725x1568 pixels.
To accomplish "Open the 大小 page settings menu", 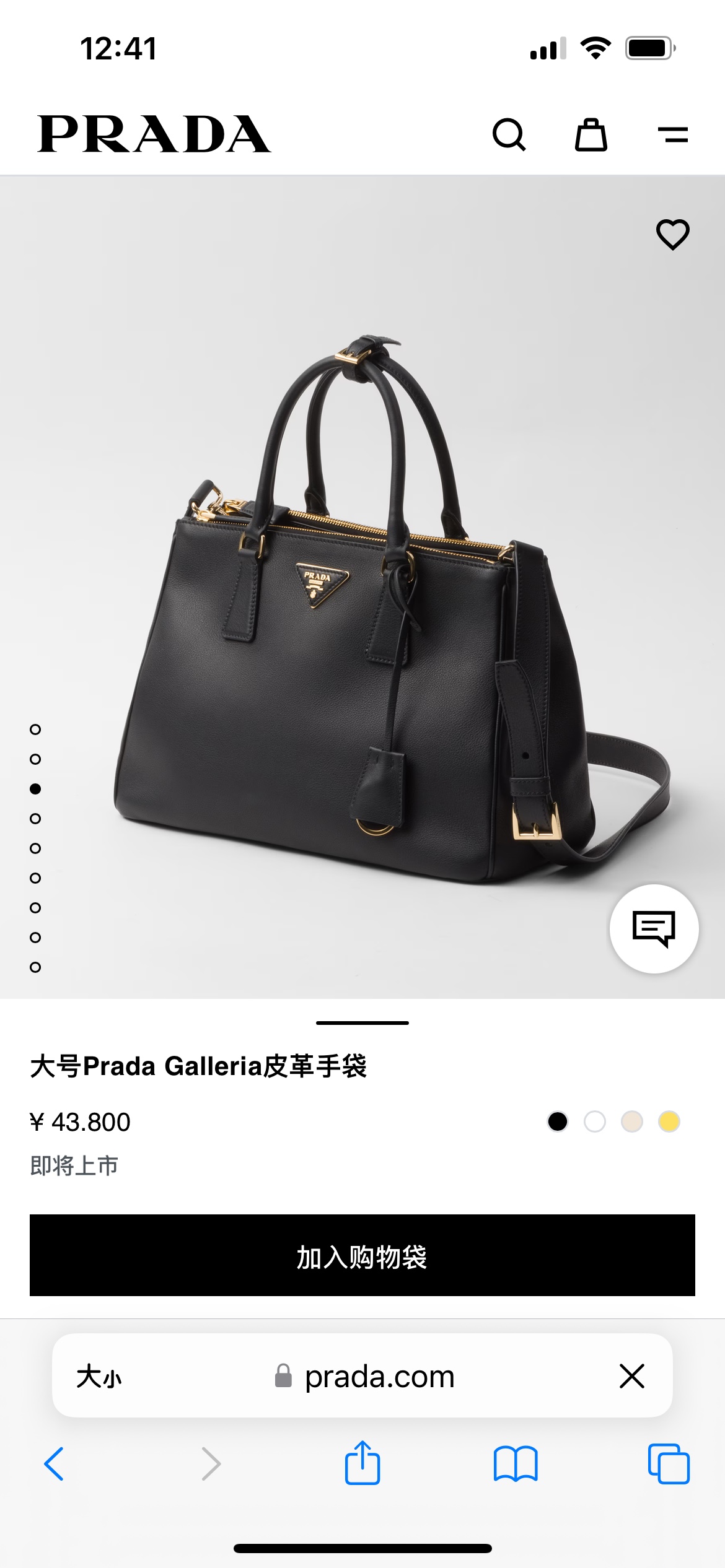I will pyautogui.click(x=99, y=1377).
